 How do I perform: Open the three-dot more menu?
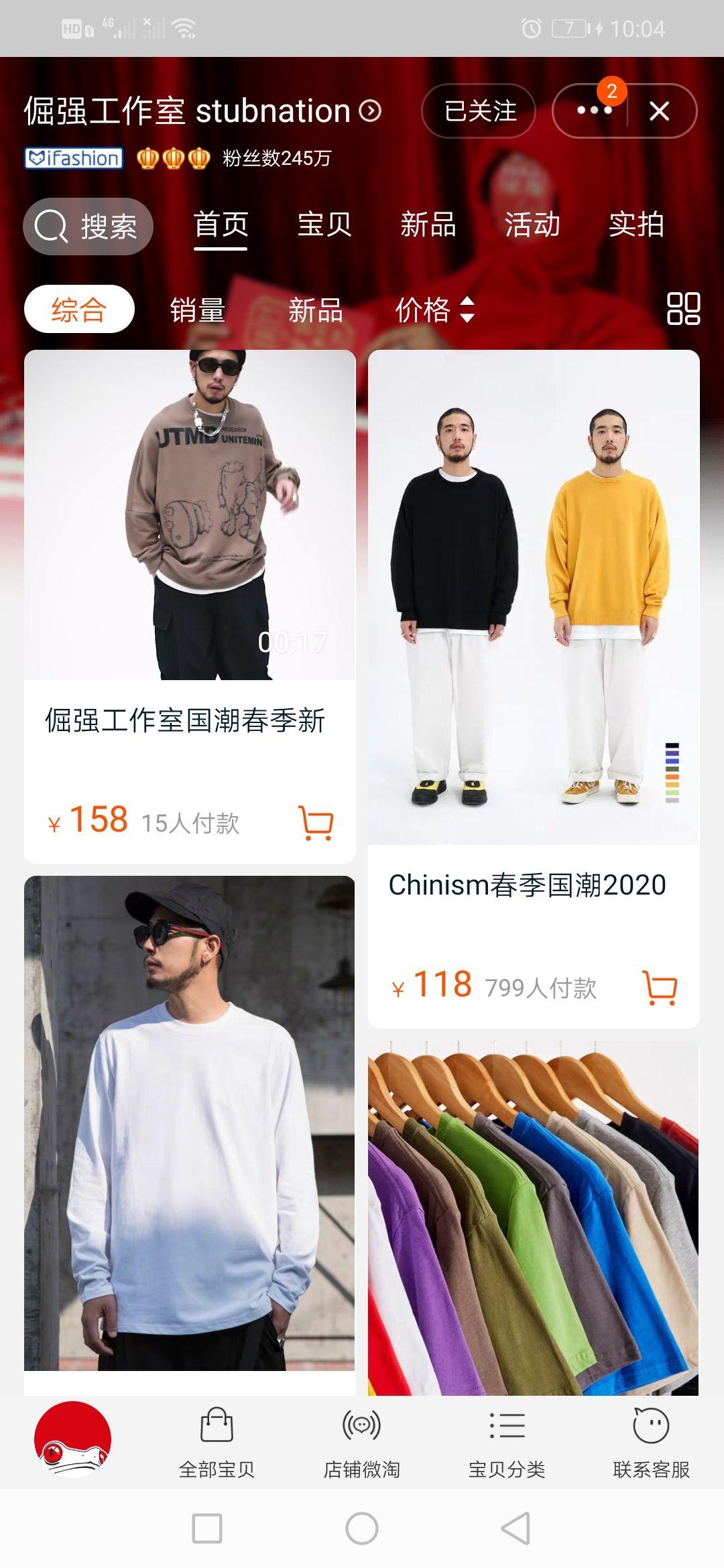tap(594, 111)
